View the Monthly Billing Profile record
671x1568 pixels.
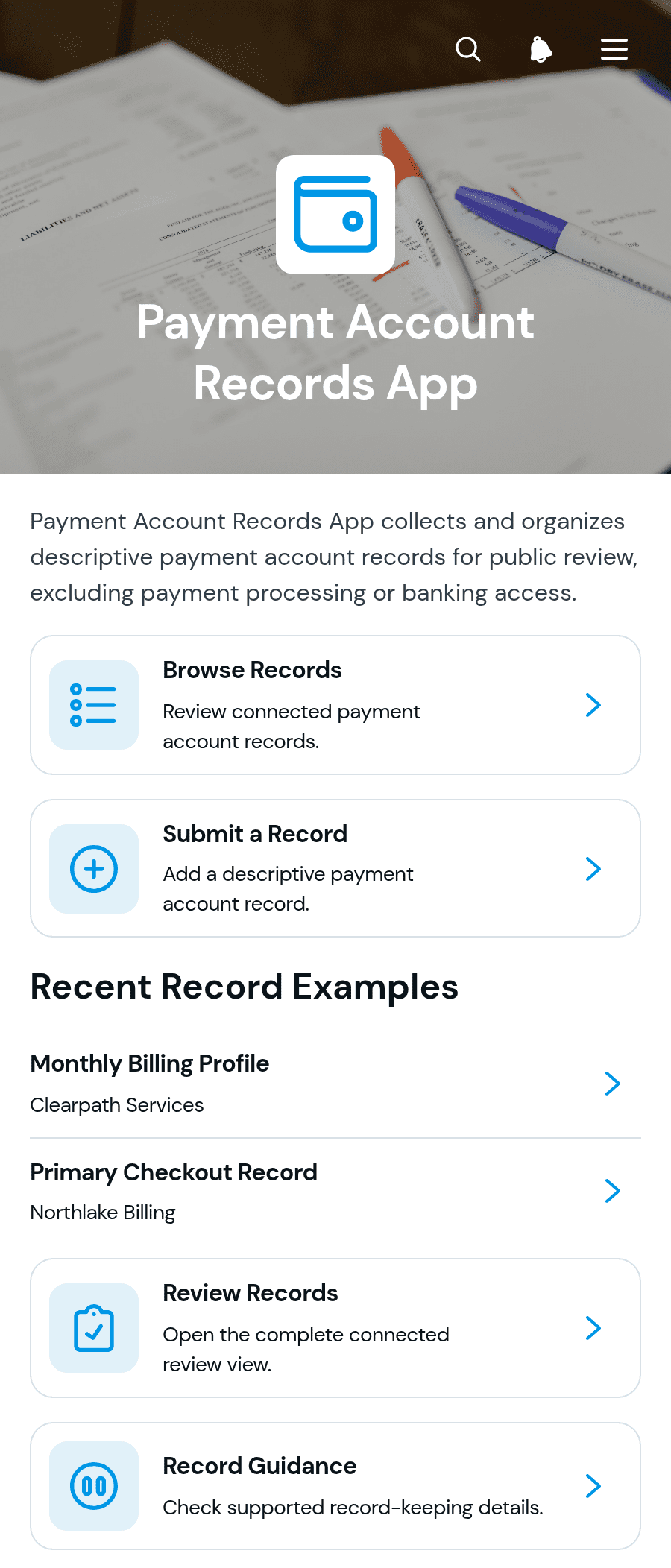(x=335, y=1084)
